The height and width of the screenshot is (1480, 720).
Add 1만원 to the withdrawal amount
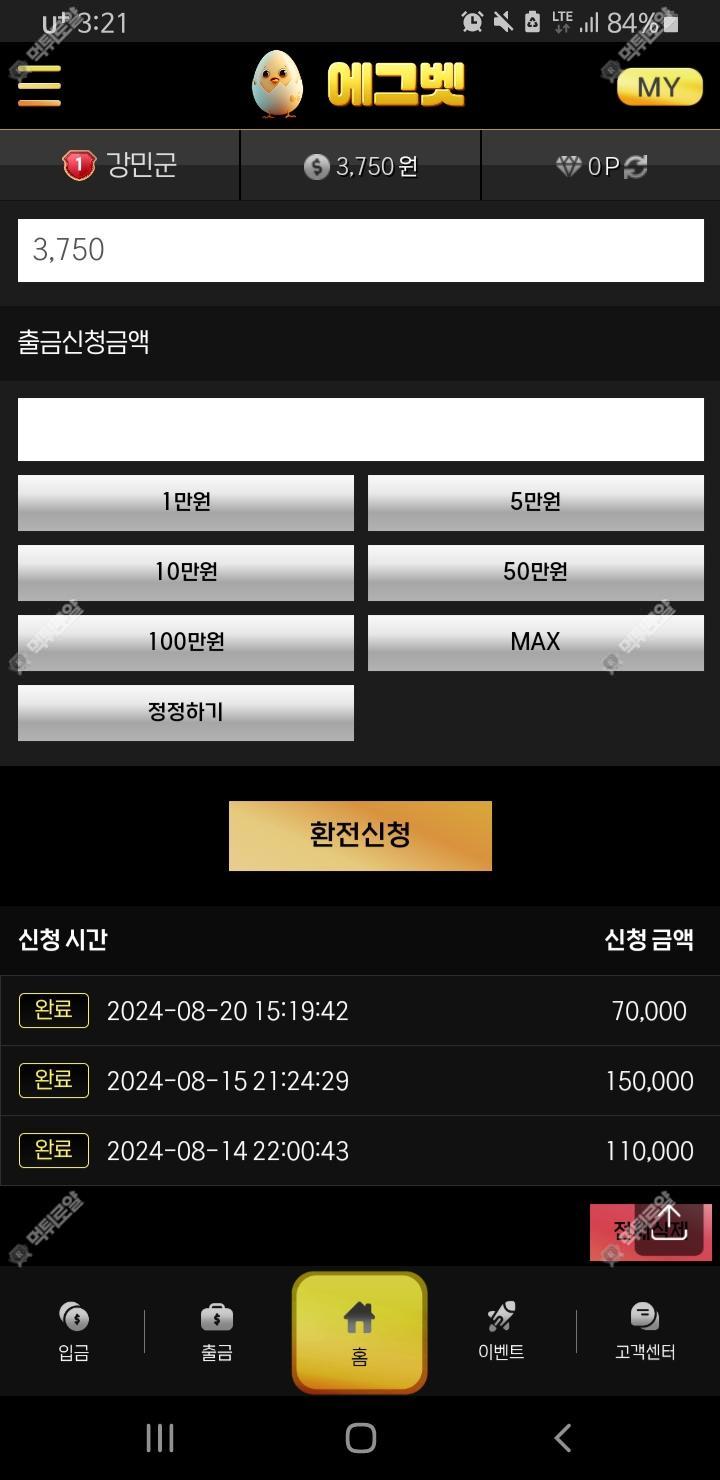185,502
